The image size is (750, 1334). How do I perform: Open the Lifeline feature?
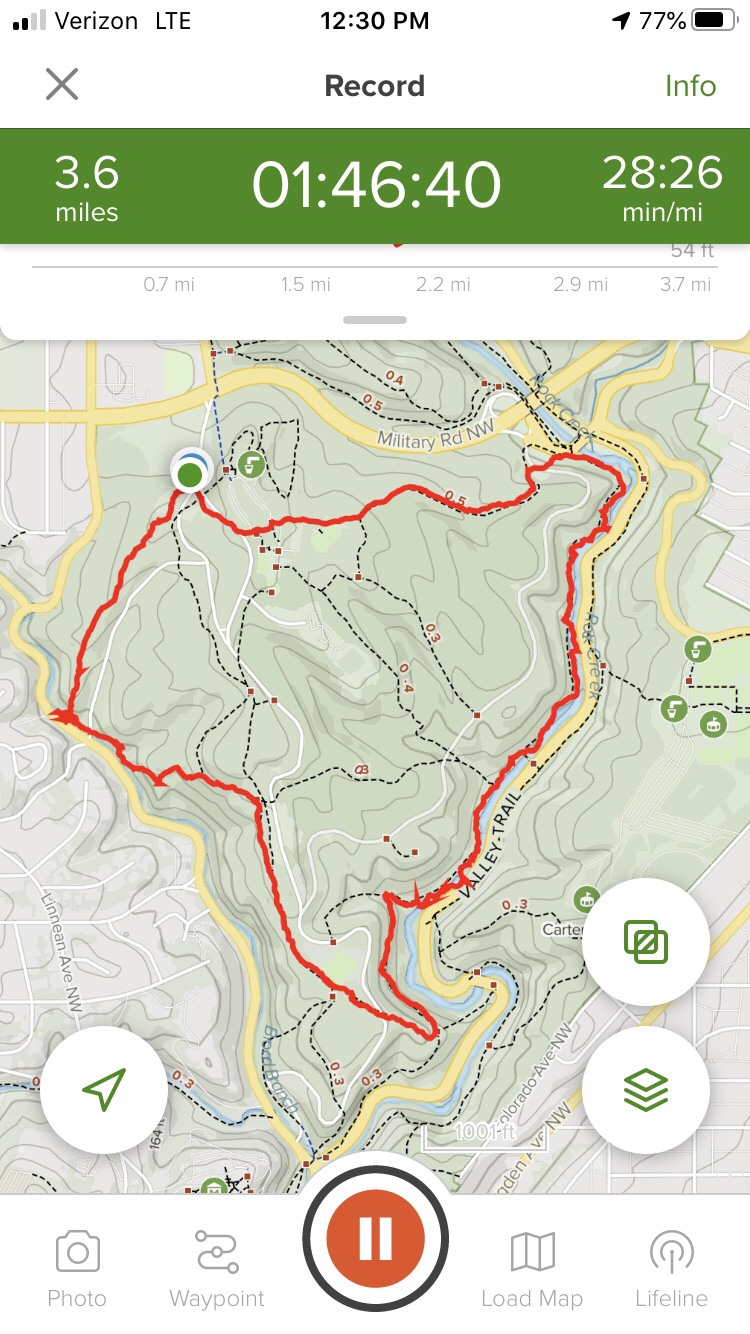pos(671,1268)
